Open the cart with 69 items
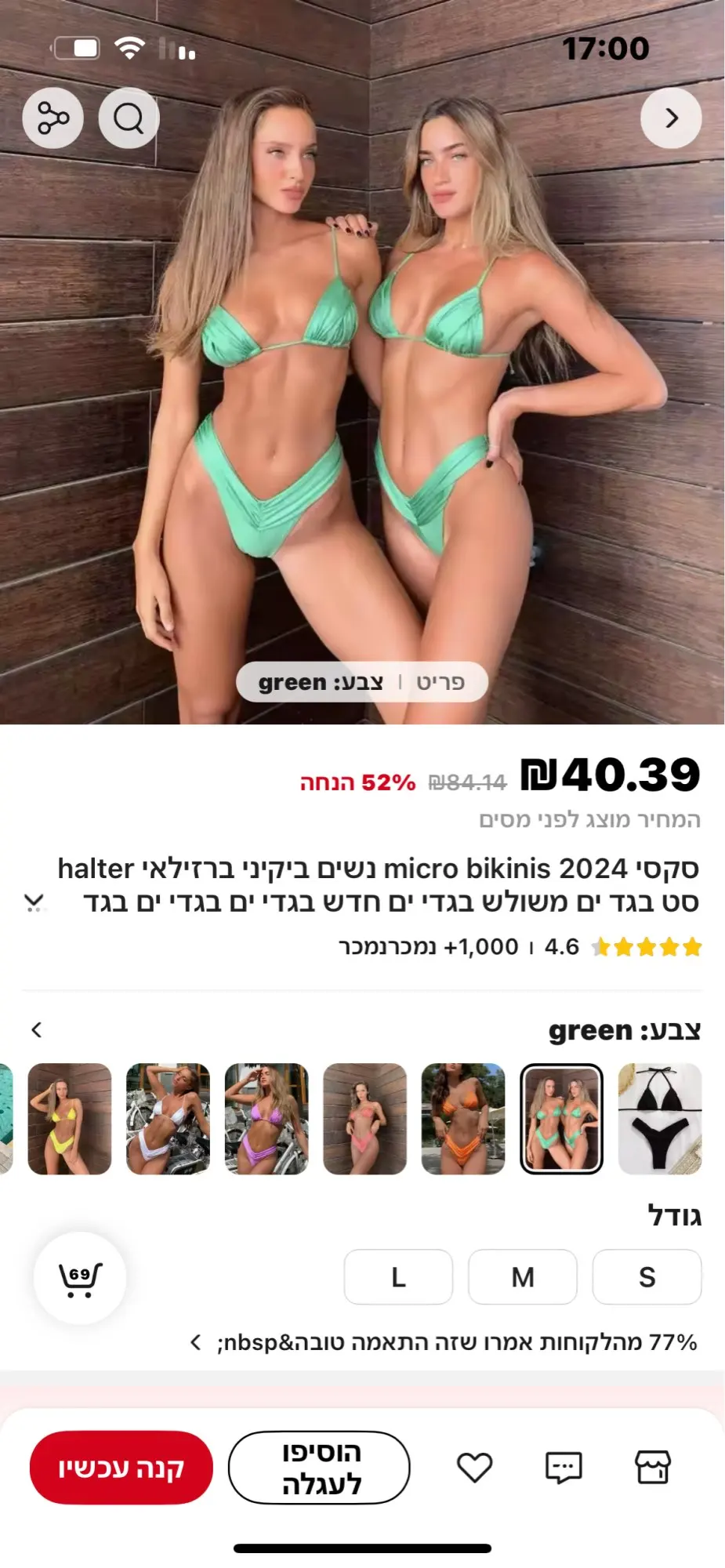The image size is (725, 1568). pyautogui.click(x=80, y=1279)
